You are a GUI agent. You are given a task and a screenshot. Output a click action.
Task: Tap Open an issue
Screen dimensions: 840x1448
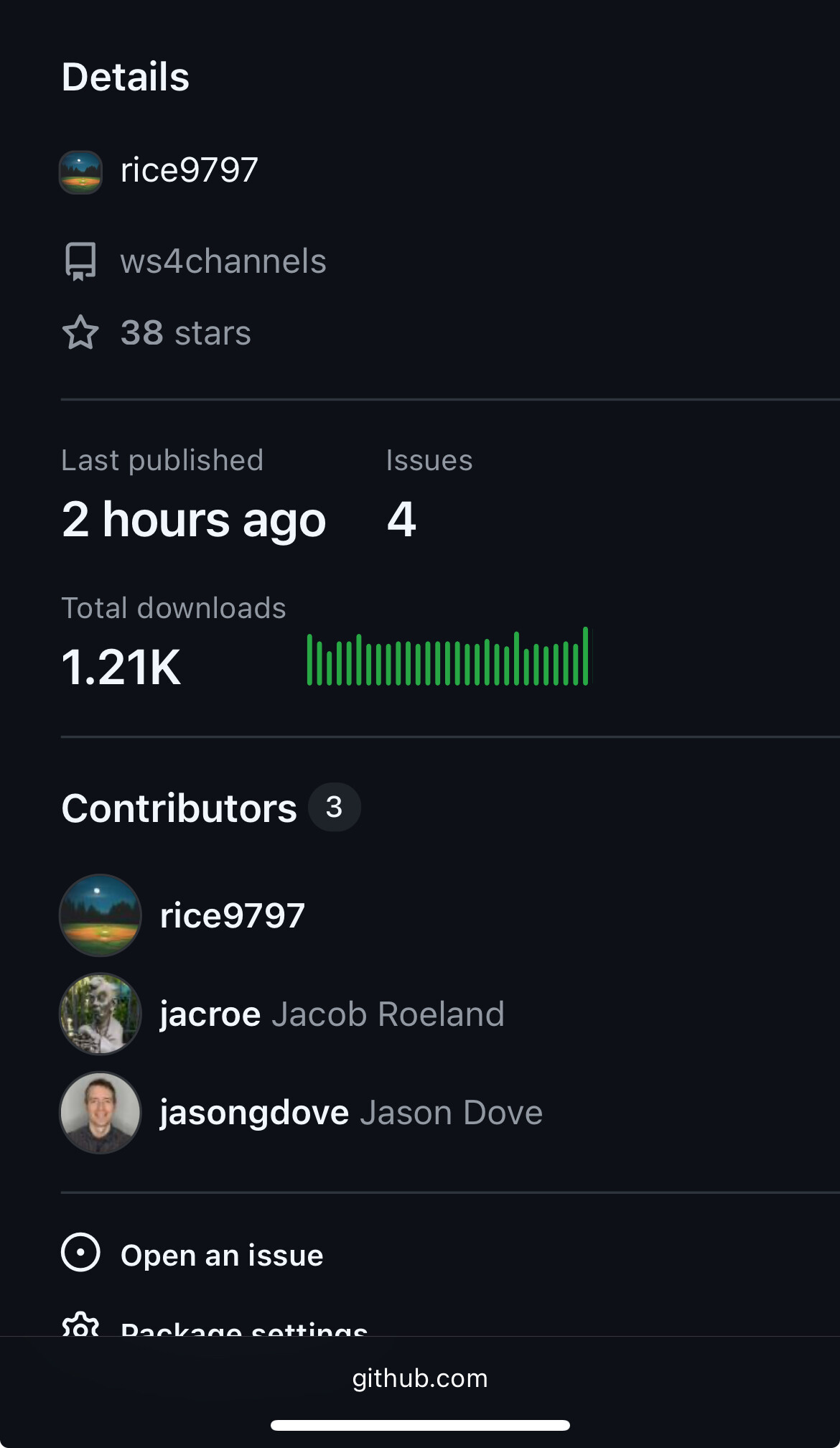tap(221, 1256)
